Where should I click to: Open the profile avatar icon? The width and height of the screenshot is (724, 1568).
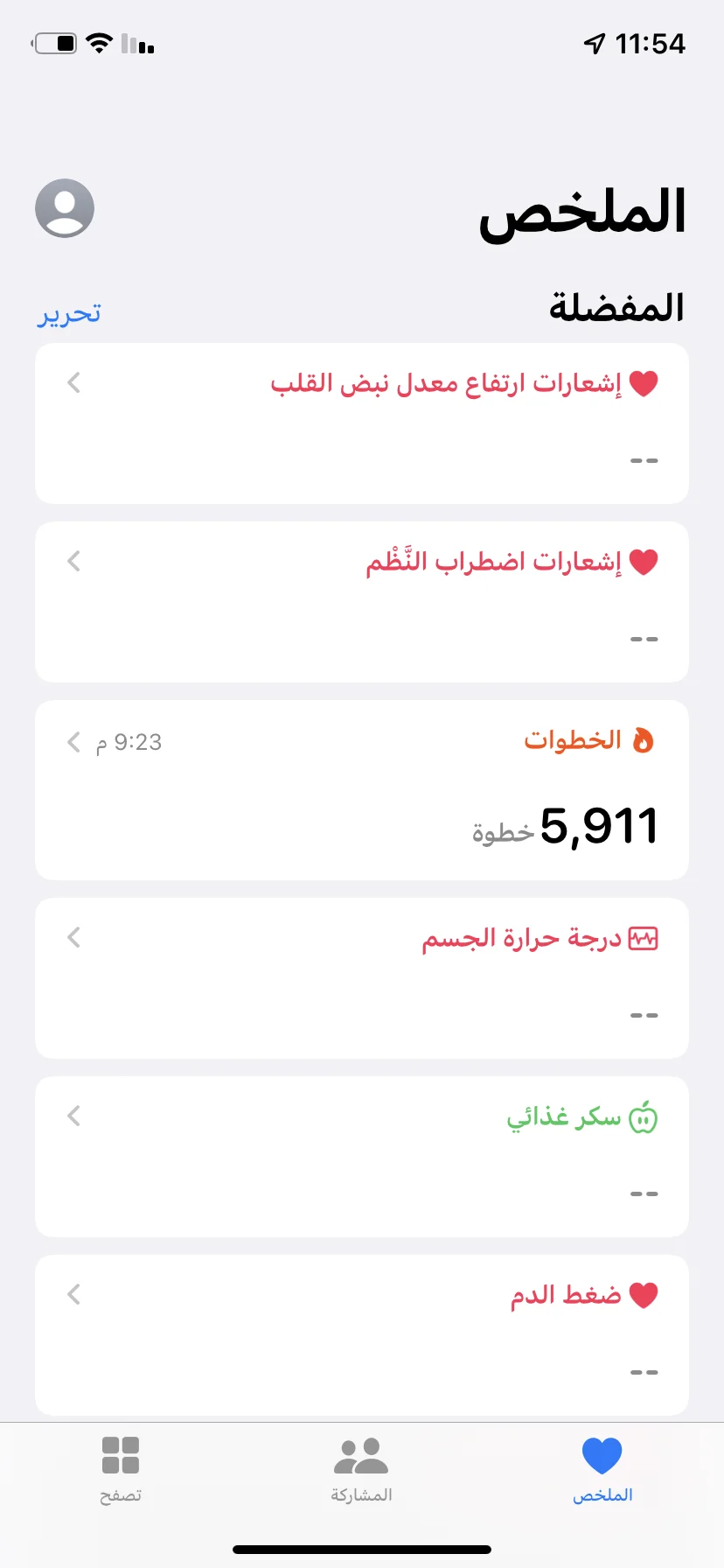(x=65, y=208)
